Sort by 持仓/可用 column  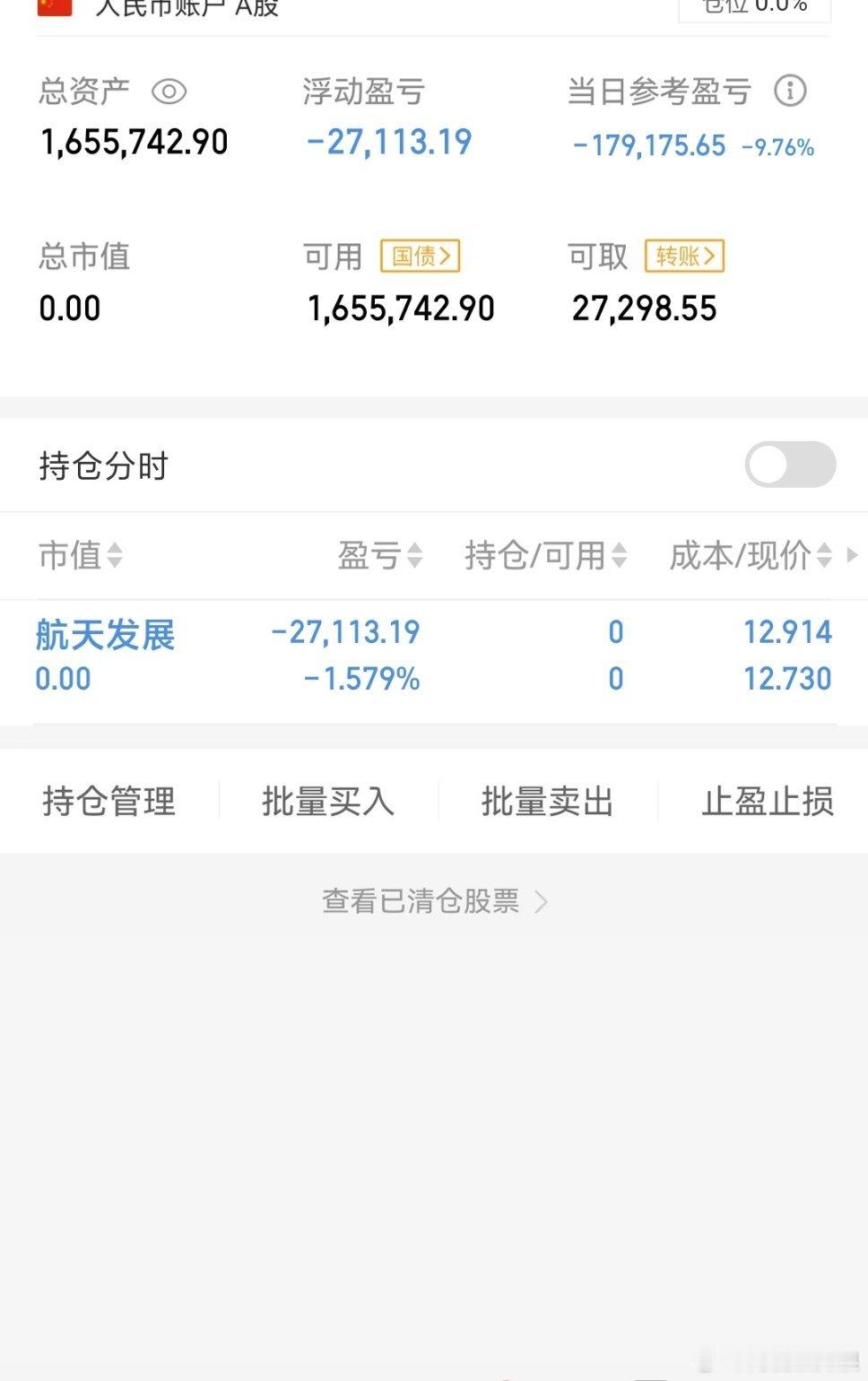[x=542, y=556]
